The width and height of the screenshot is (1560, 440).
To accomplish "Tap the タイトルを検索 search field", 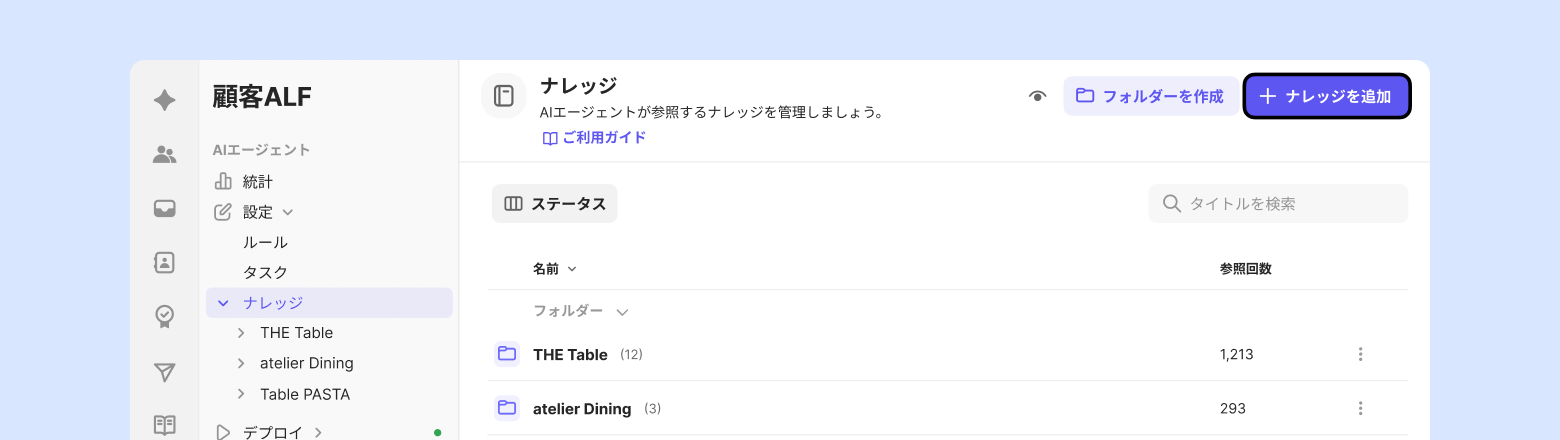I will point(1278,203).
